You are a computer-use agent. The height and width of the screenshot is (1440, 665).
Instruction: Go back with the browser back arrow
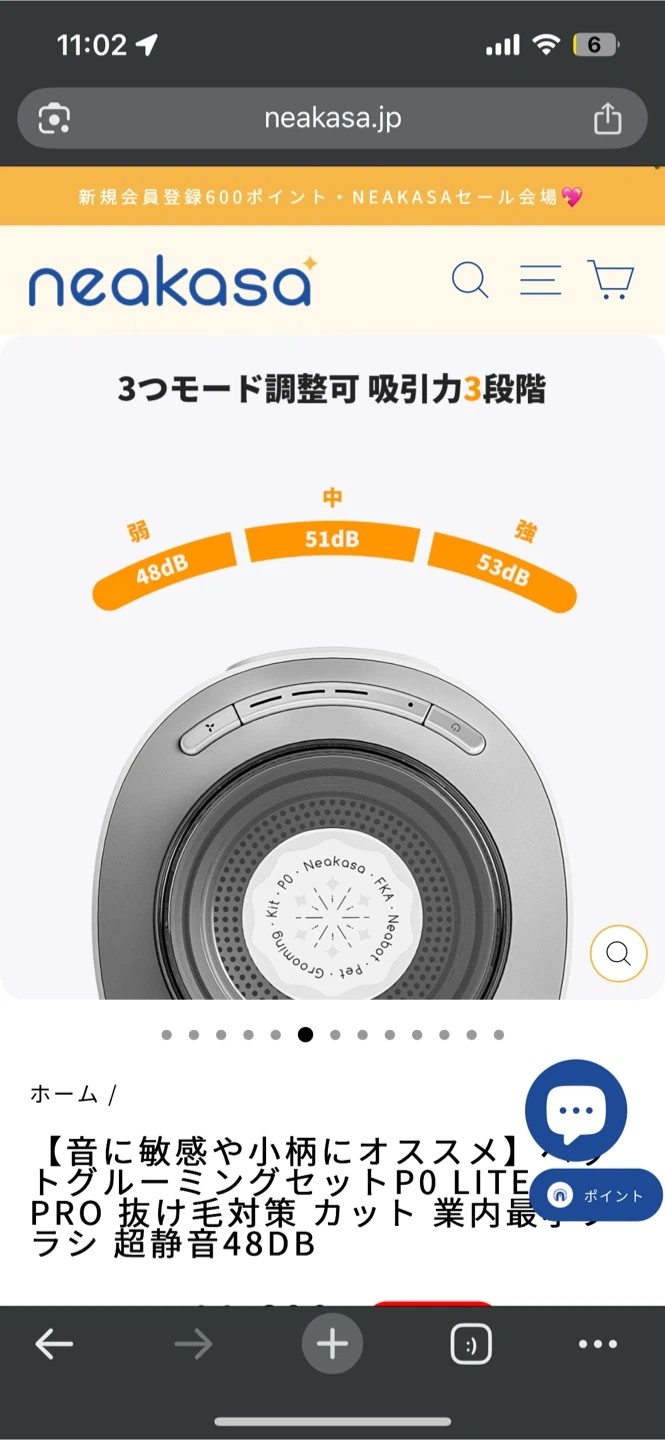(x=54, y=1345)
